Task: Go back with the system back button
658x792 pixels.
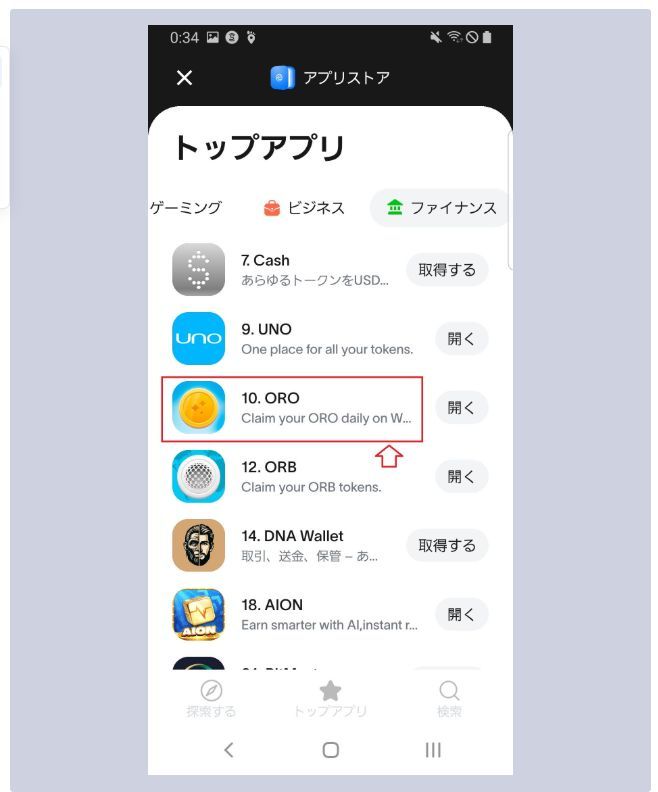Action: click(x=228, y=750)
